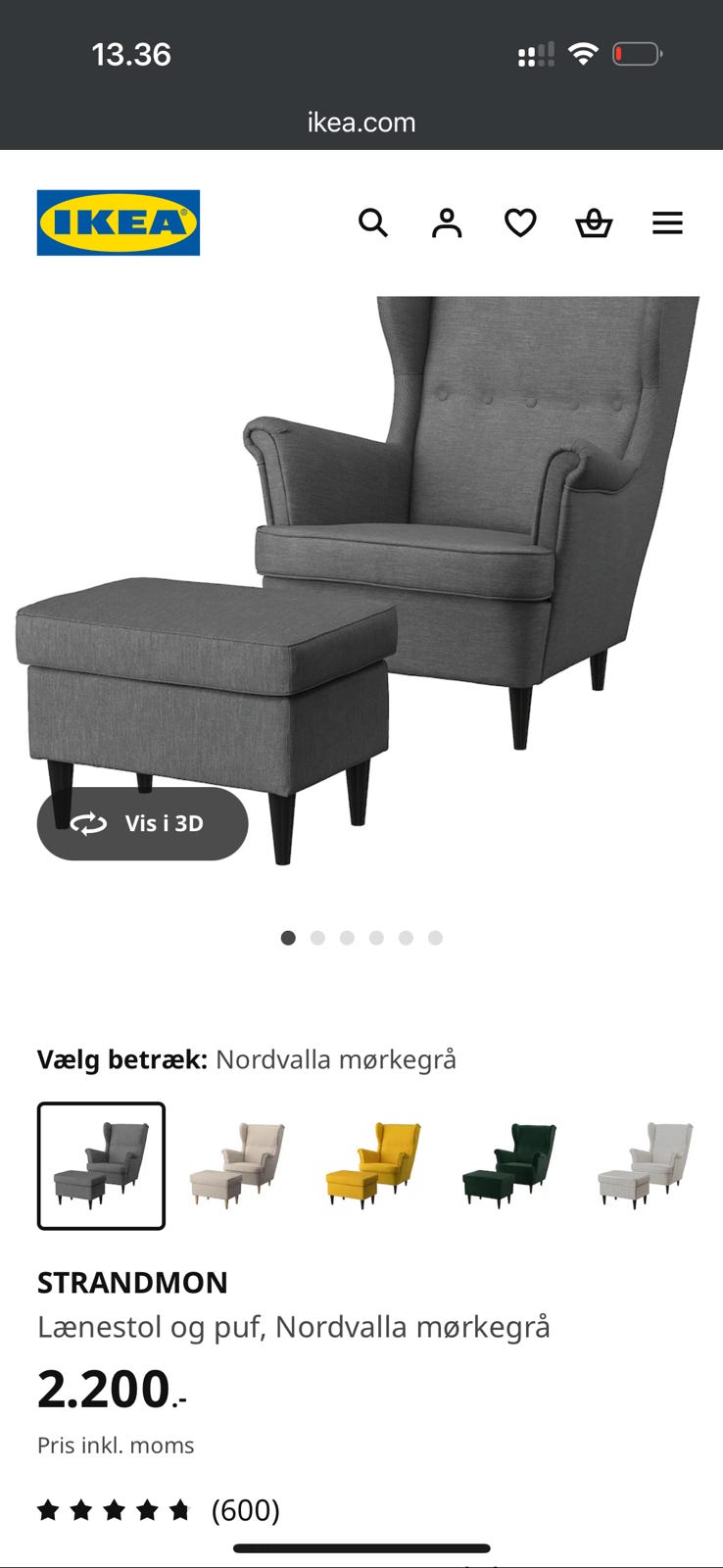Image resolution: width=723 pixels, height=1568 pixels.
Task: Open the shopping basket
Action: [x=594, y=223]
